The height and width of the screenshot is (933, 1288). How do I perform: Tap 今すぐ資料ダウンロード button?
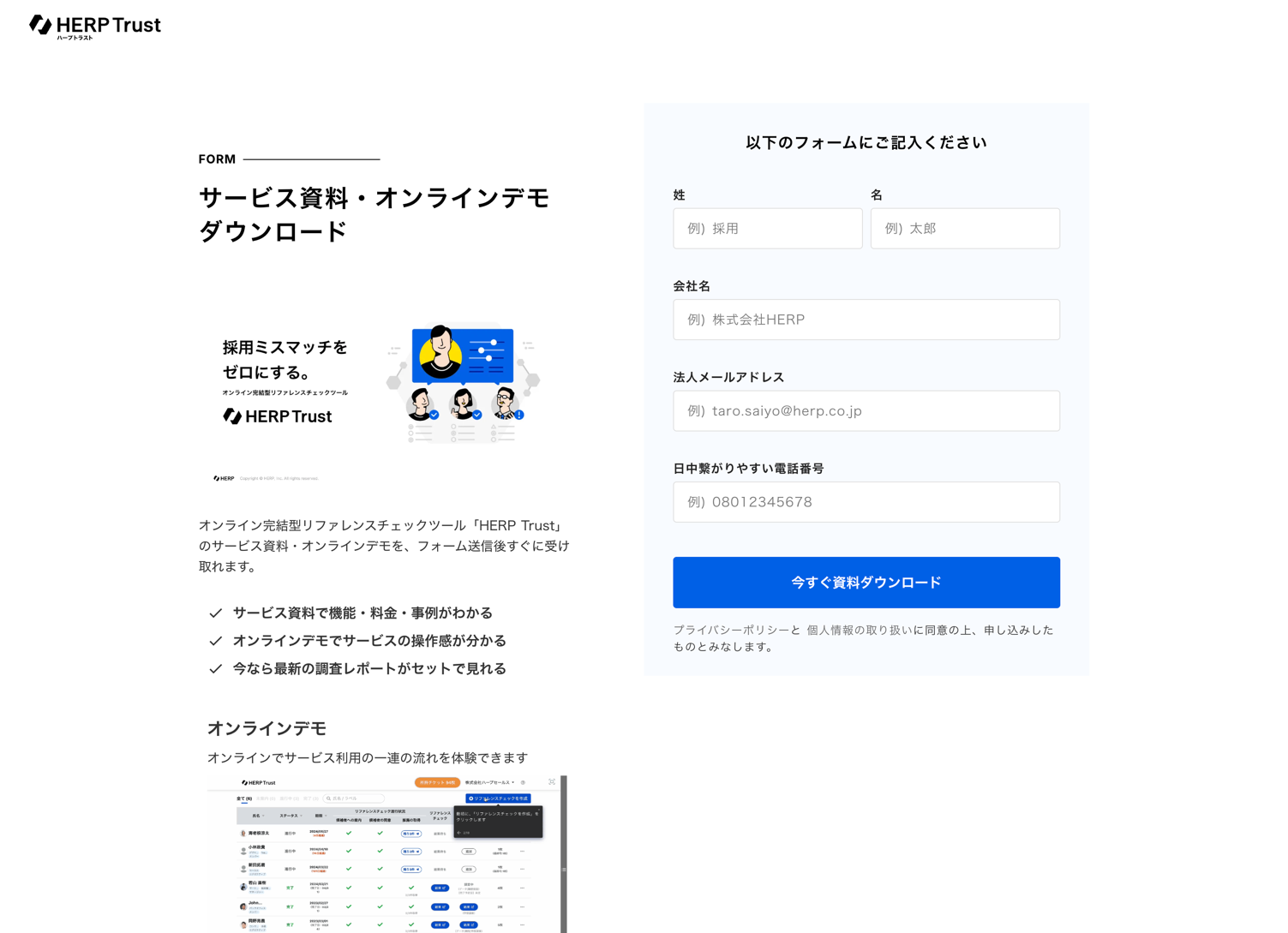866,583
